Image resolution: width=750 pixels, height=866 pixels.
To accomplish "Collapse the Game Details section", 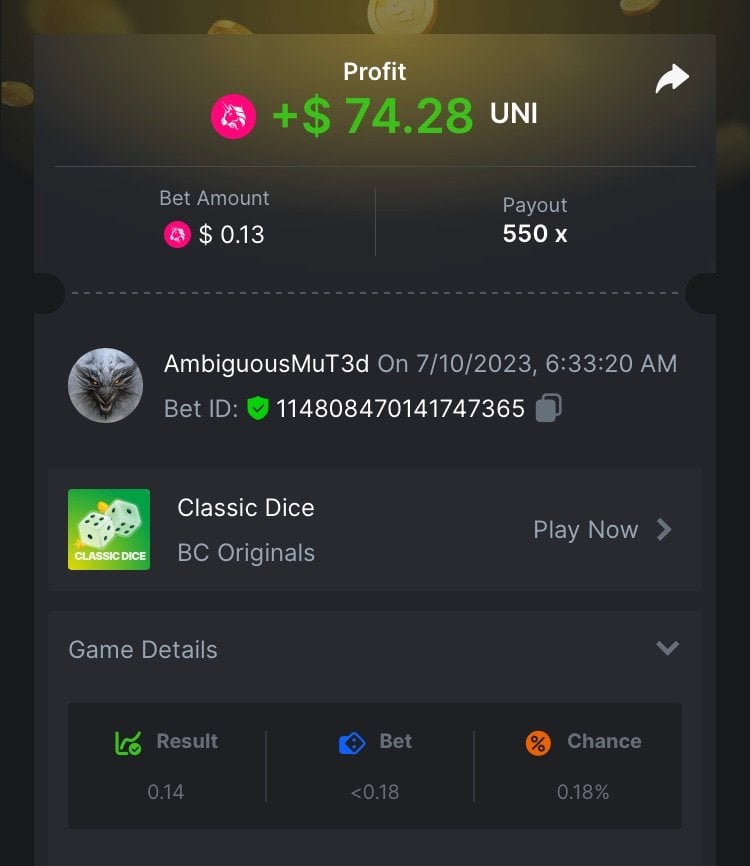I will click(667, 648).
